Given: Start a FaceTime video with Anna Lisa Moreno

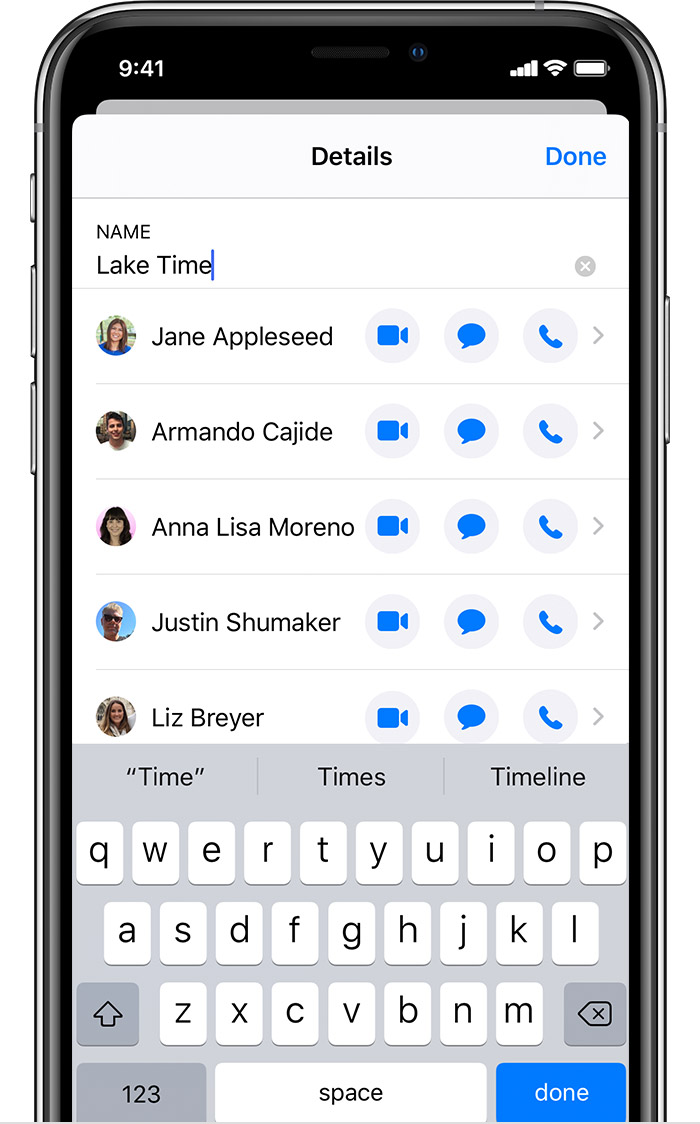Looking at the screenshot, I should click(392, 526).
